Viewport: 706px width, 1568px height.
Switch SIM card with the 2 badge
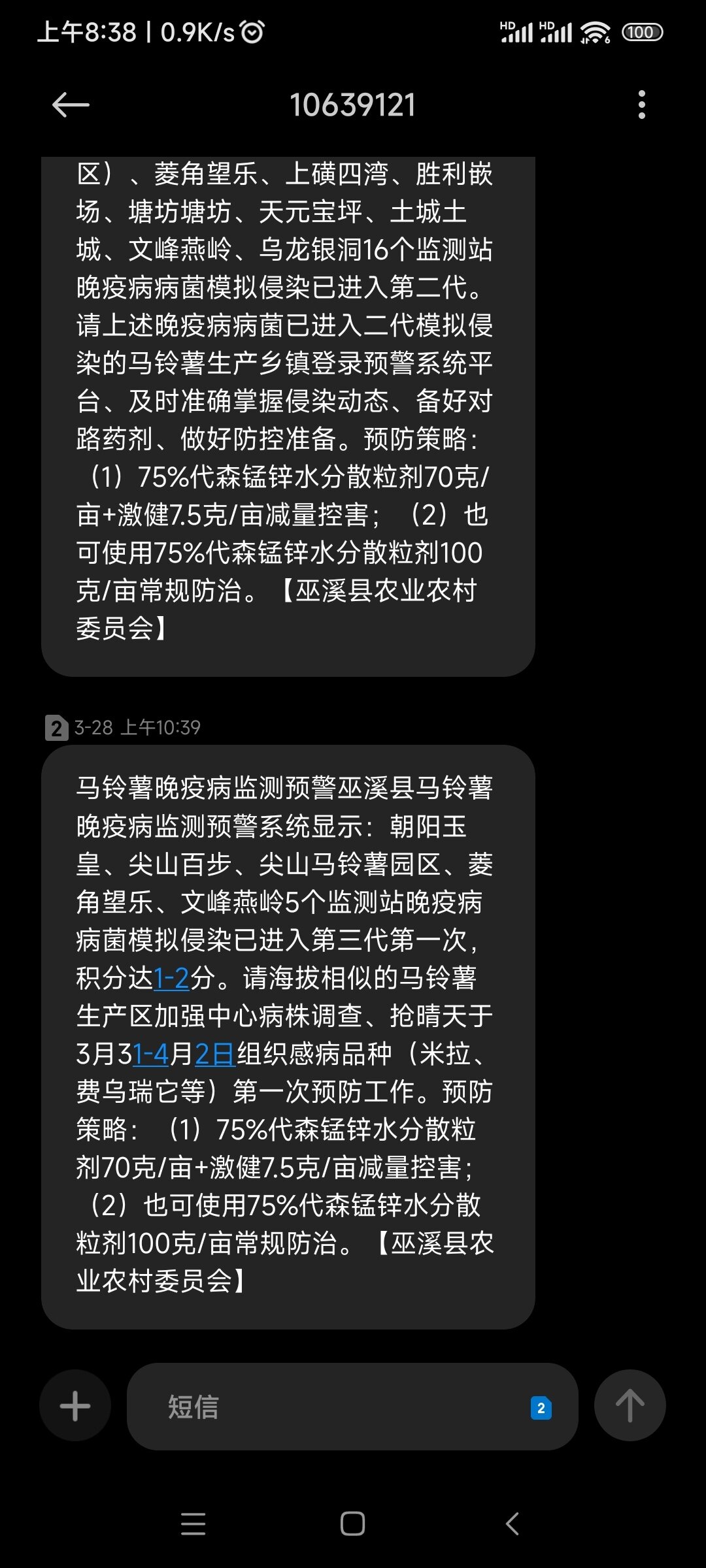click(x=541, y=1408)
